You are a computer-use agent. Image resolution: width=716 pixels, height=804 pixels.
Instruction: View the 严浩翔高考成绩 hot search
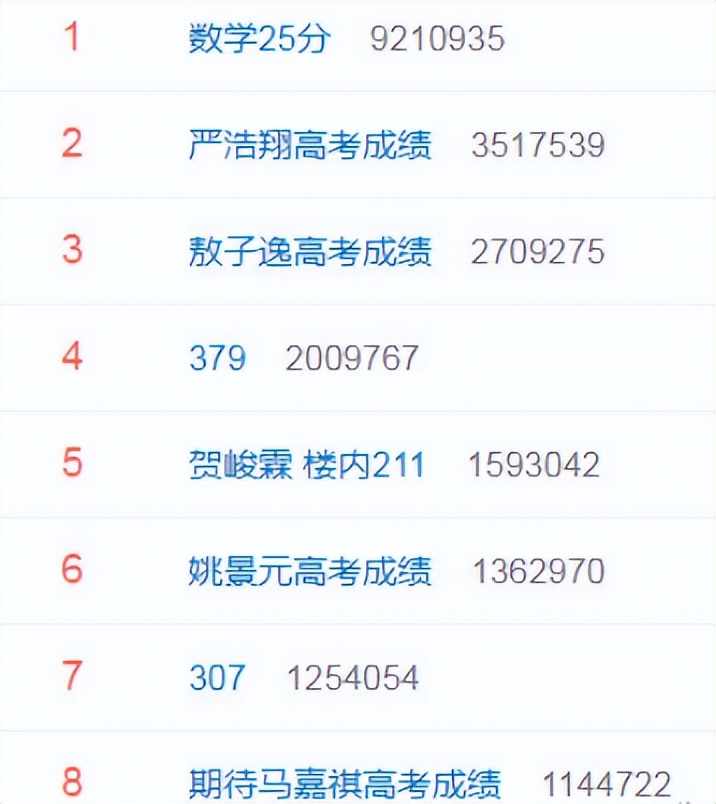click(x=310, y=145)
